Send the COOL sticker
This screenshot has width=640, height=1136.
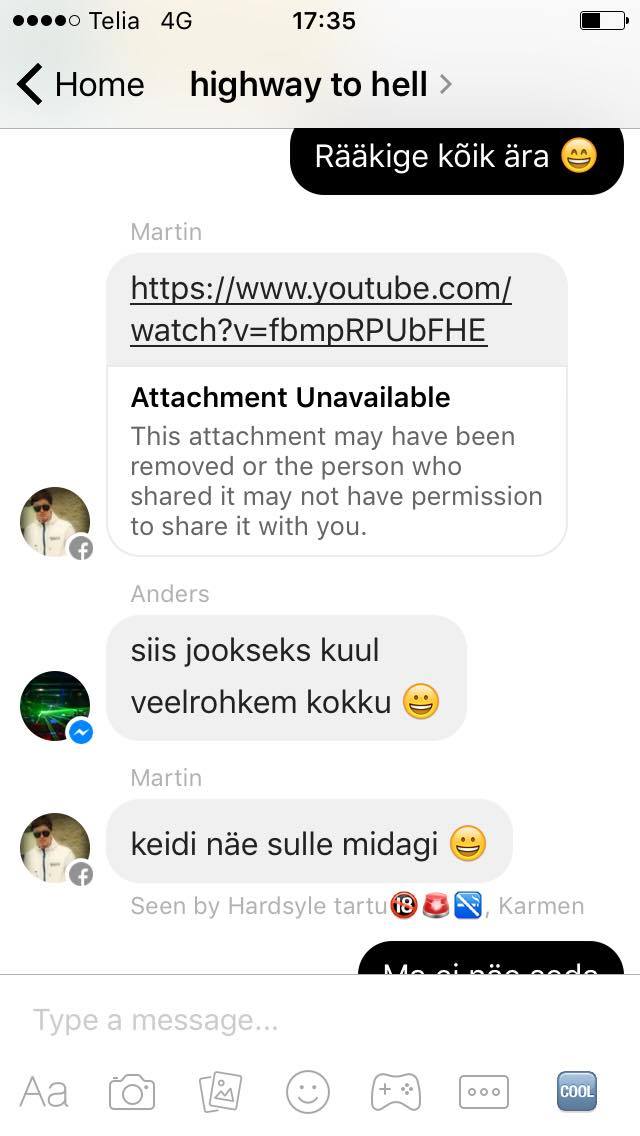point(577,1091)
